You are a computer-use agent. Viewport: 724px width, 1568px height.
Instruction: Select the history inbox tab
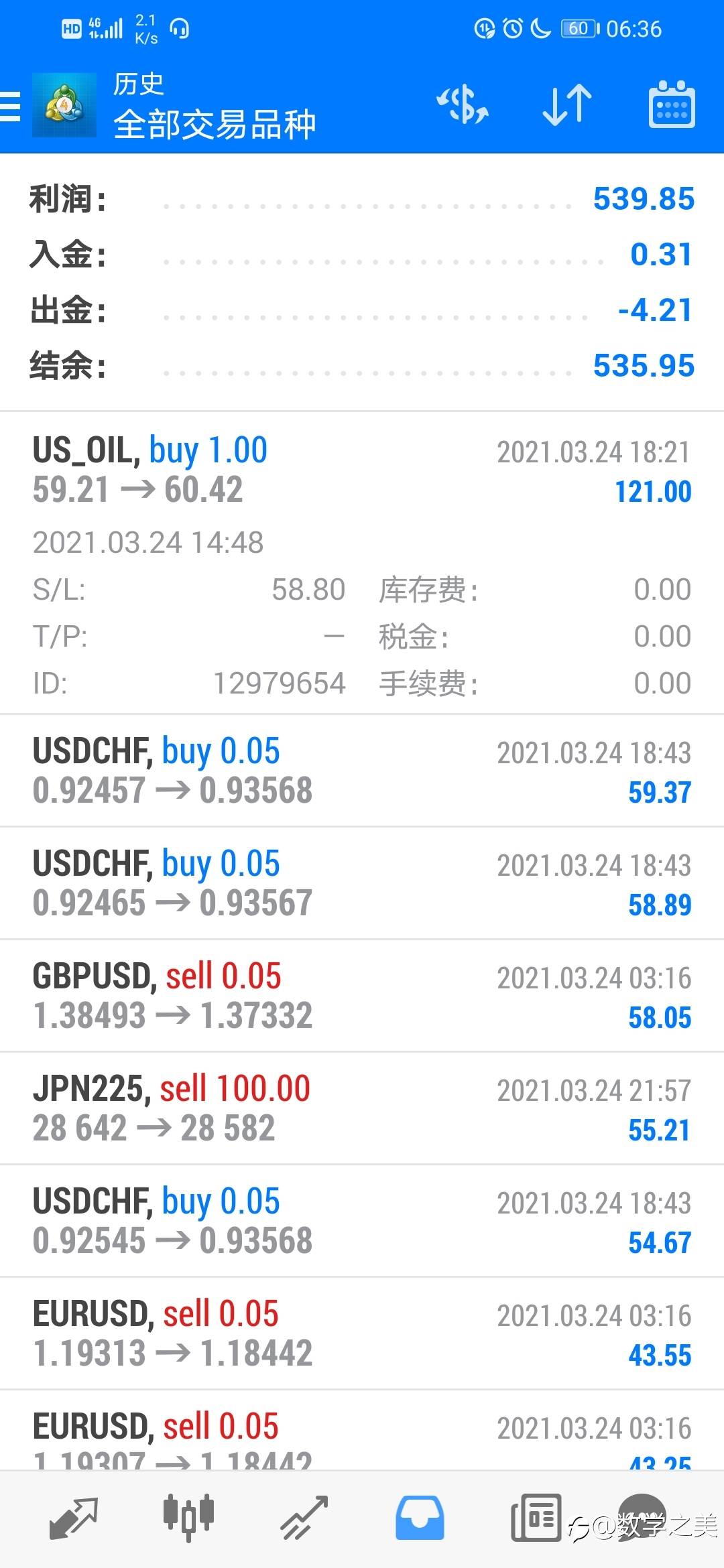420,1517
